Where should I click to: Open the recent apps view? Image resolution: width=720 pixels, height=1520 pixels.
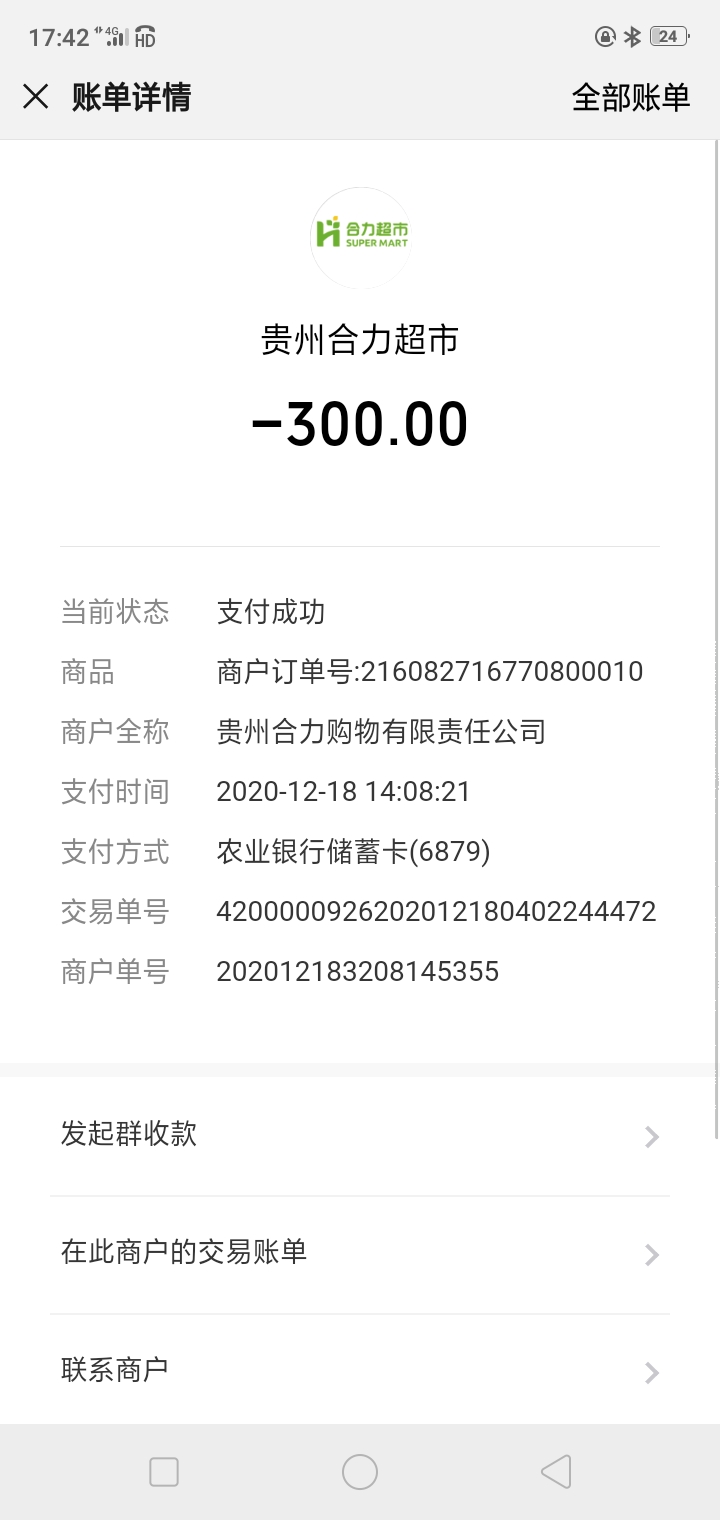point(164,1472)
